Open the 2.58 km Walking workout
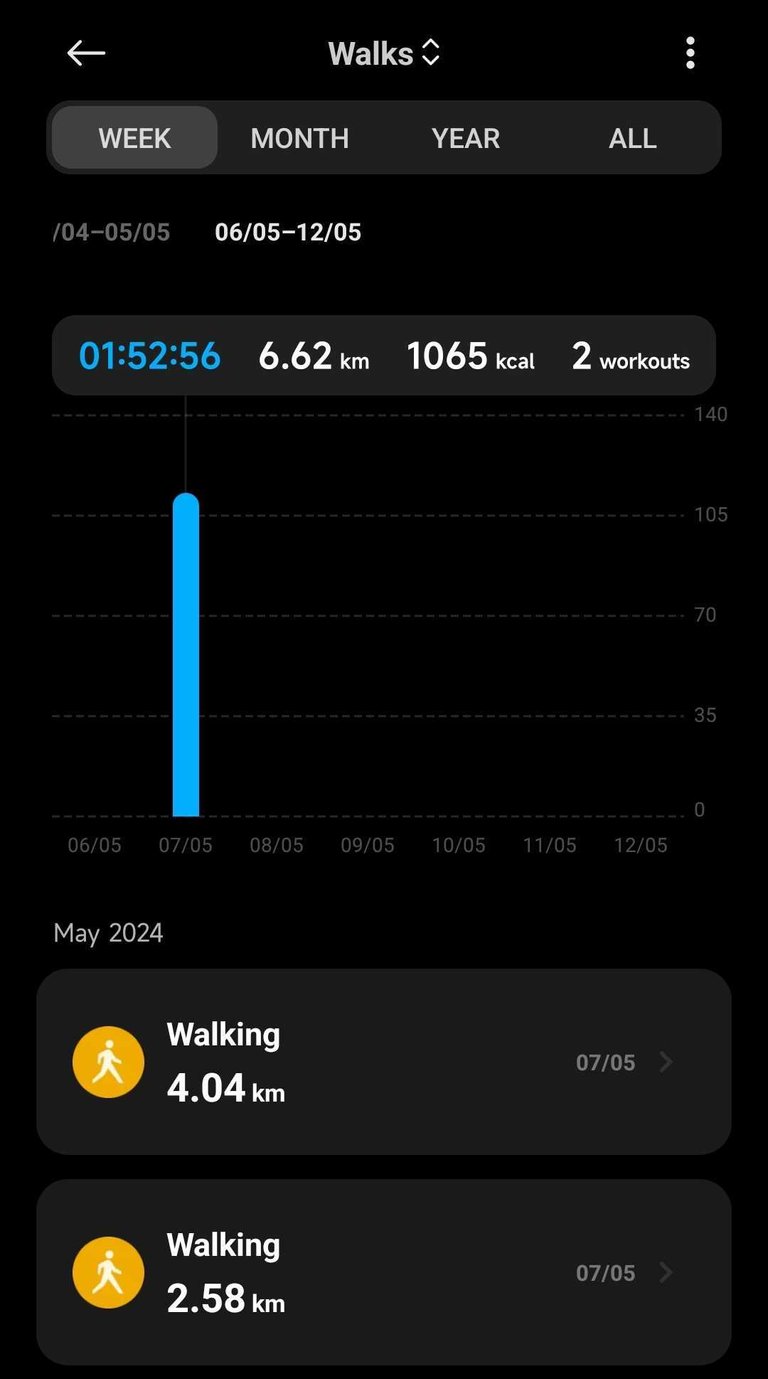This screenshot has height=1379, width=768. point(384,1272)
